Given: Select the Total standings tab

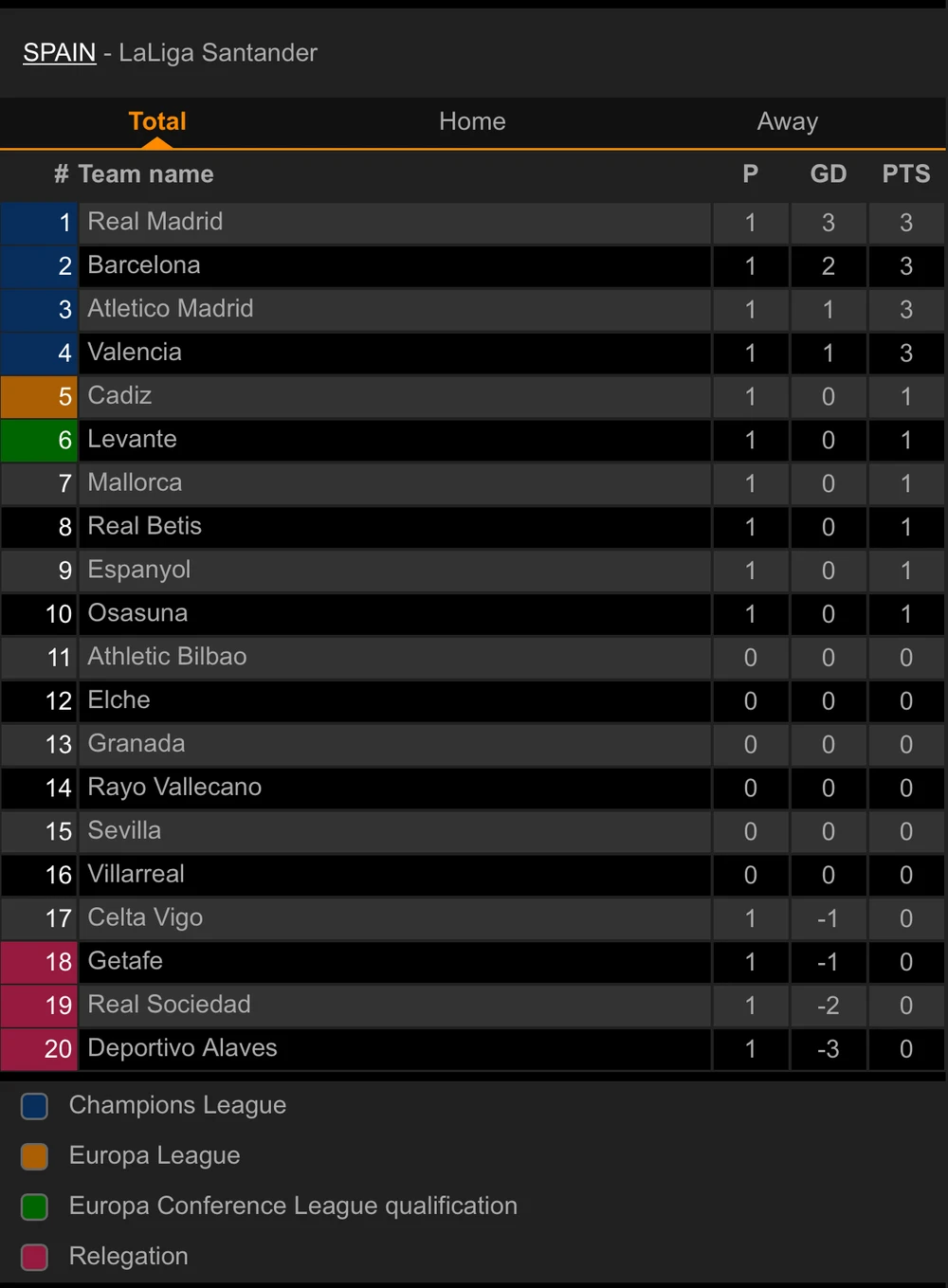Looking at the screenshot, I should tap(157, 121).
